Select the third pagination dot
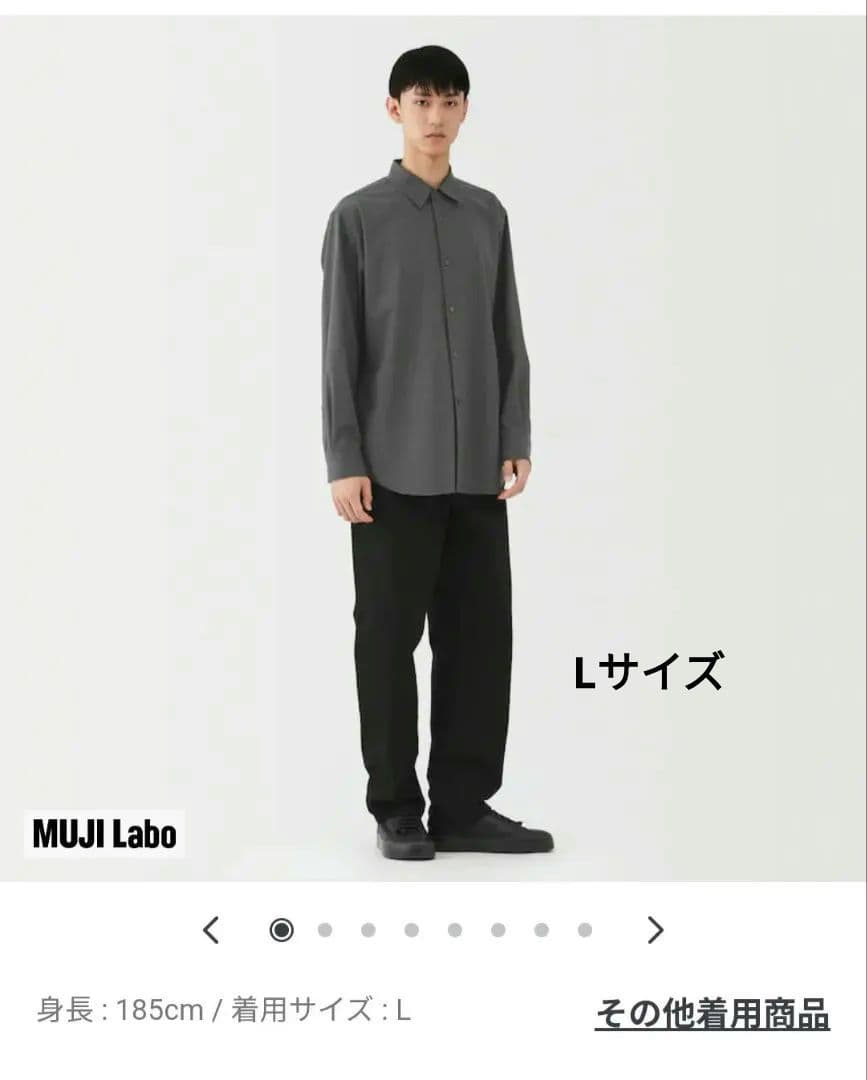The width and height of the screenshot is (867, 1080). [367, 929]
